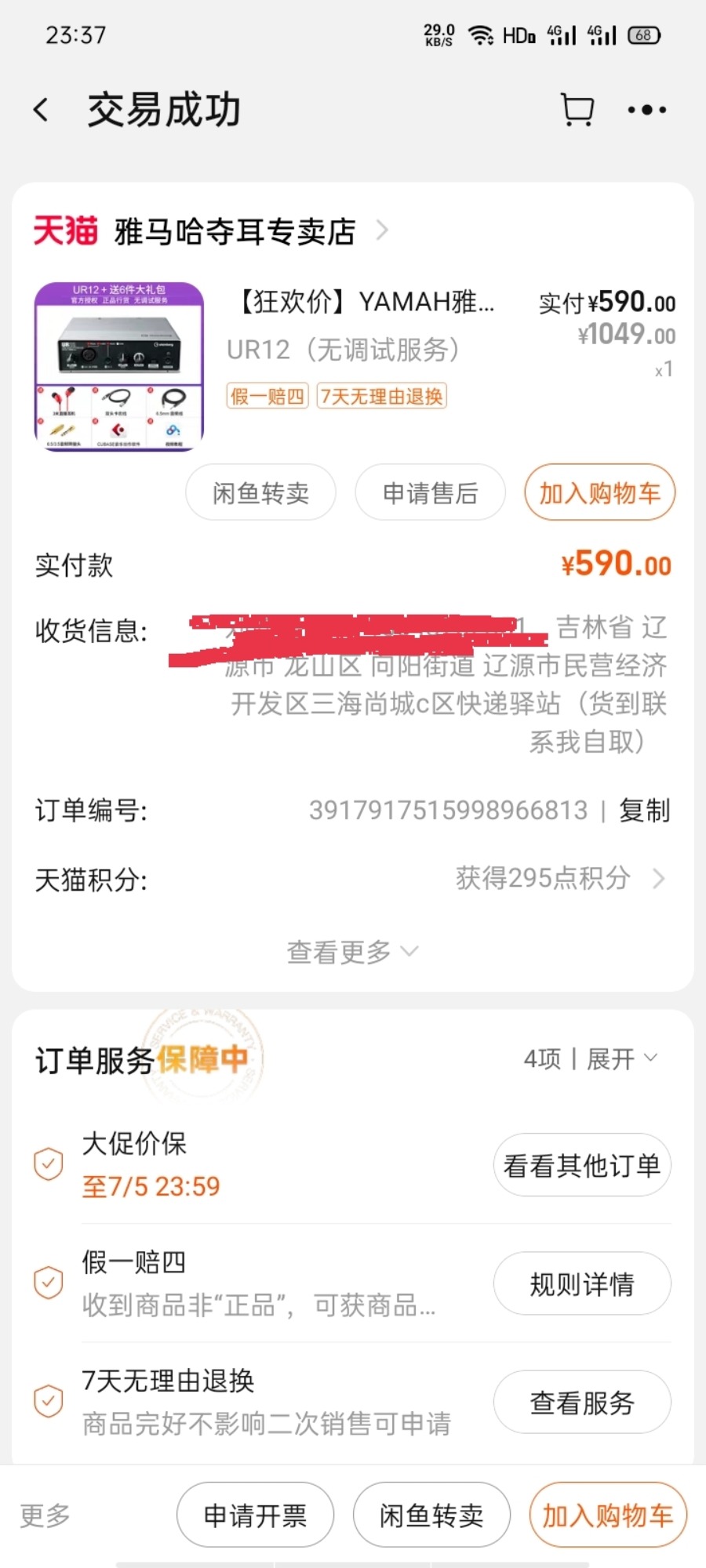706x1568 pixels.
Task: Open 天猫积分 获得295点积分 details
Action: 559,879
